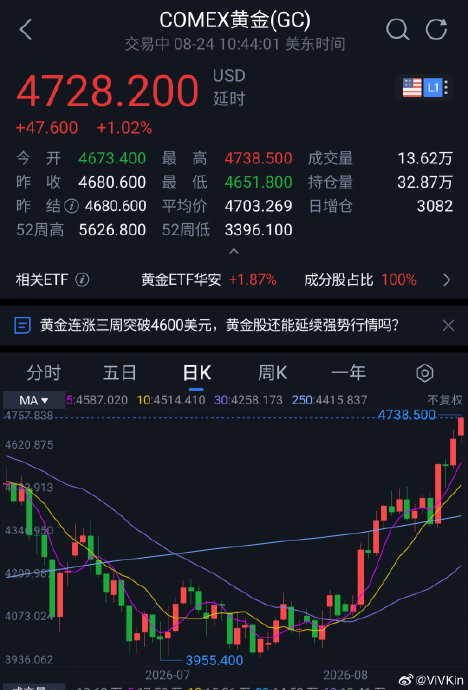Select the 日K chart tab
The width and height of the screenshot is (468, 690).
click(196, 373)
